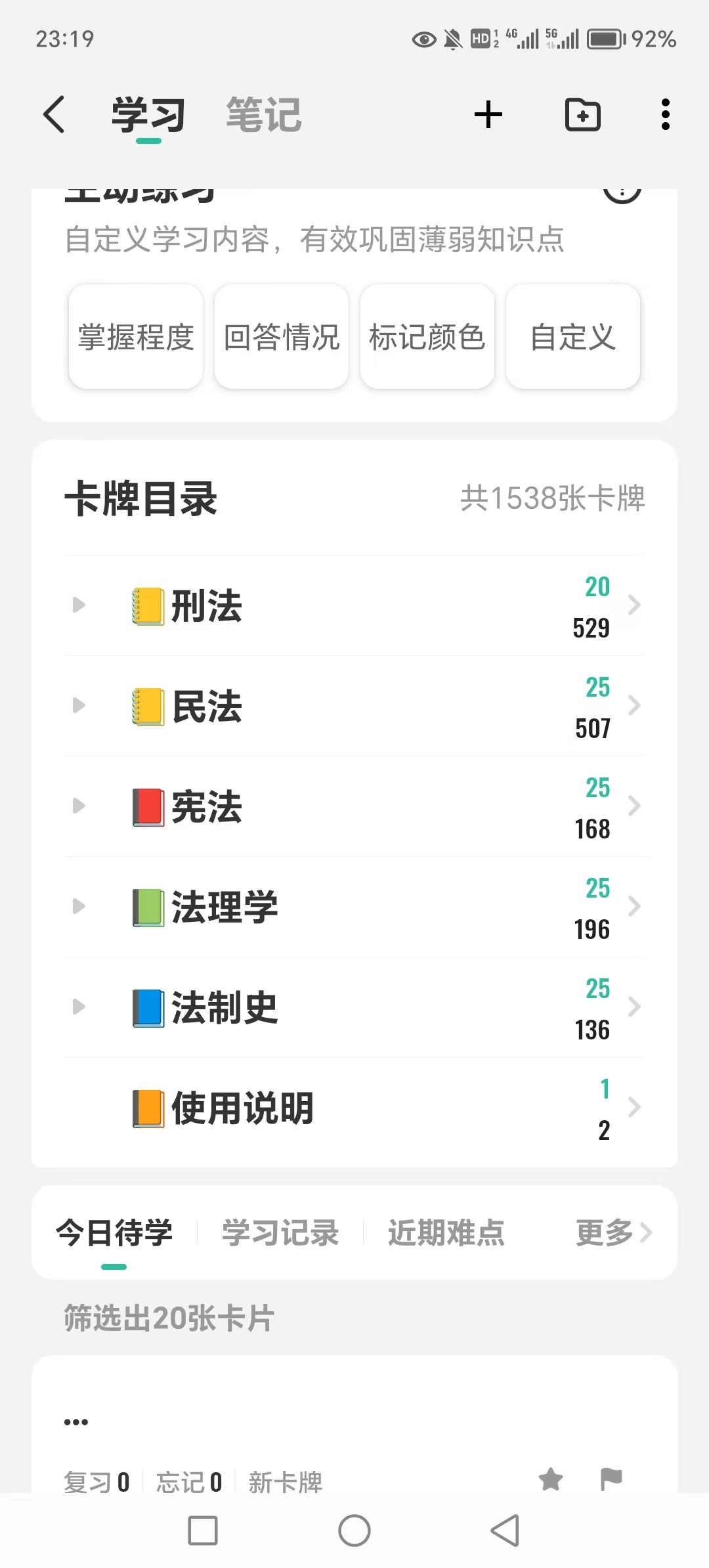Image resolution: width=709 pixels, height=1568 pixels.
Task: Switch to the 笔记 tab
Action: pos(264,115)
